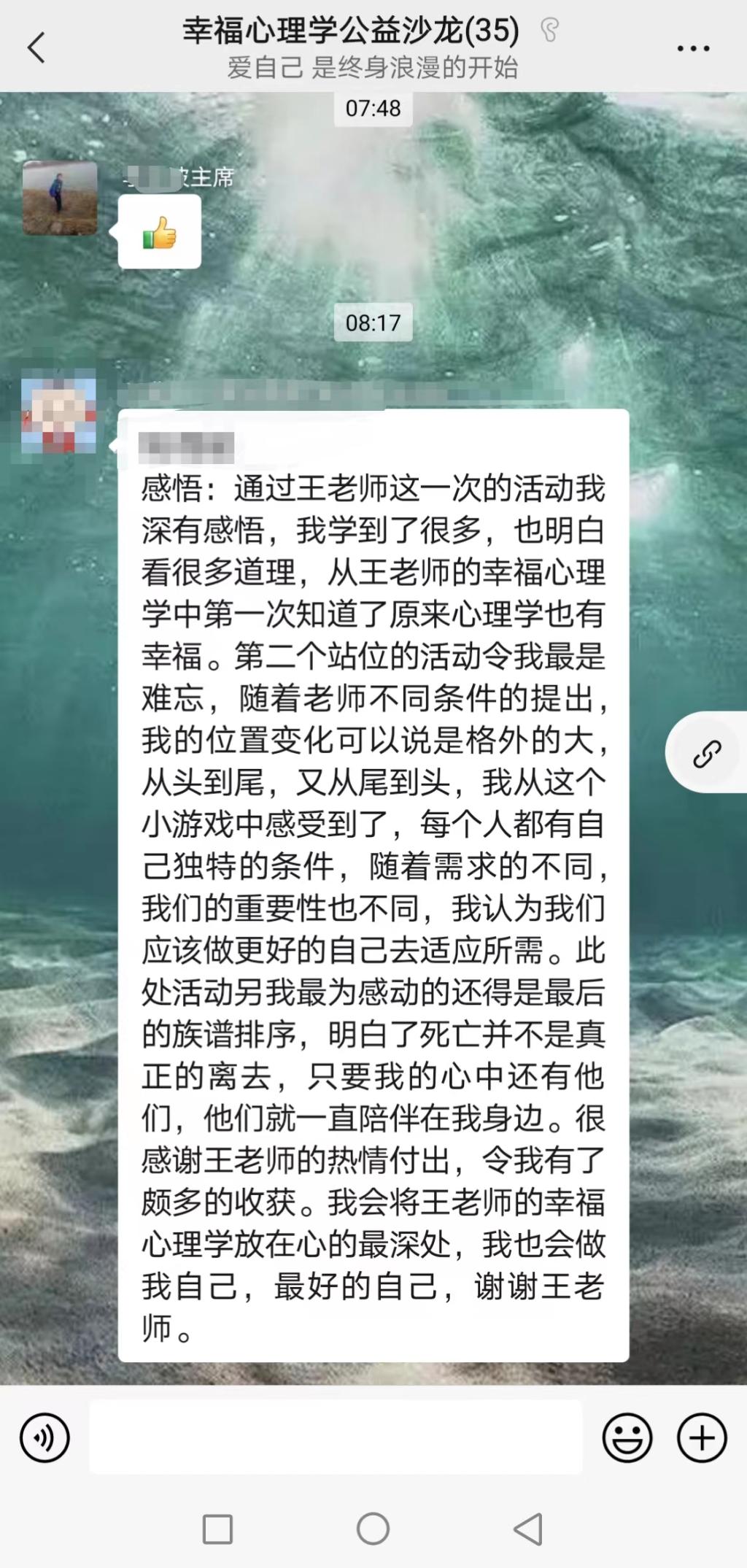Open the chat overflow menu
The width and height of the screenshot is (747, 1568).
click(x=692, y=49)
